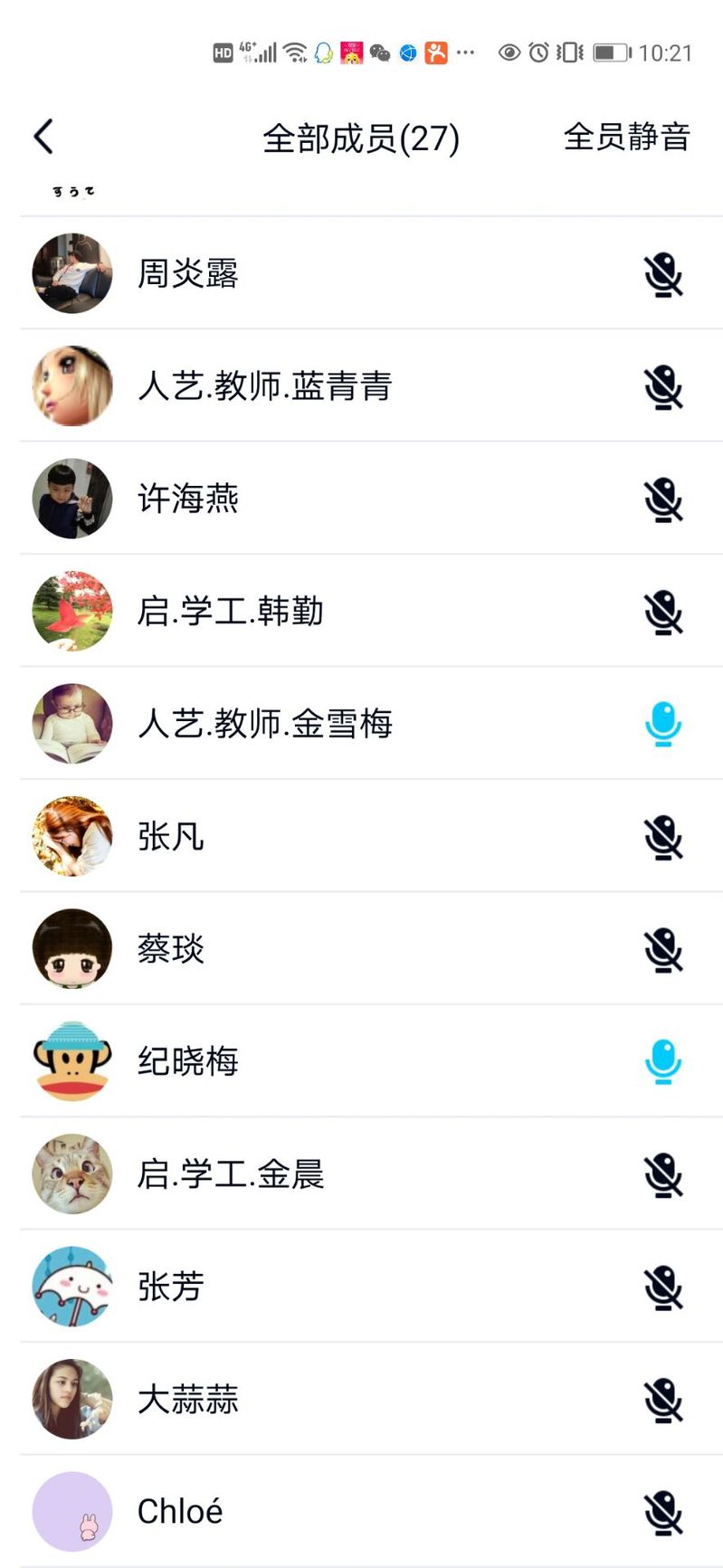Mute 人艺.教师.金雪梅's active microphone
The height and width of the screenshot is (1568, 723).
pos(662,725)
